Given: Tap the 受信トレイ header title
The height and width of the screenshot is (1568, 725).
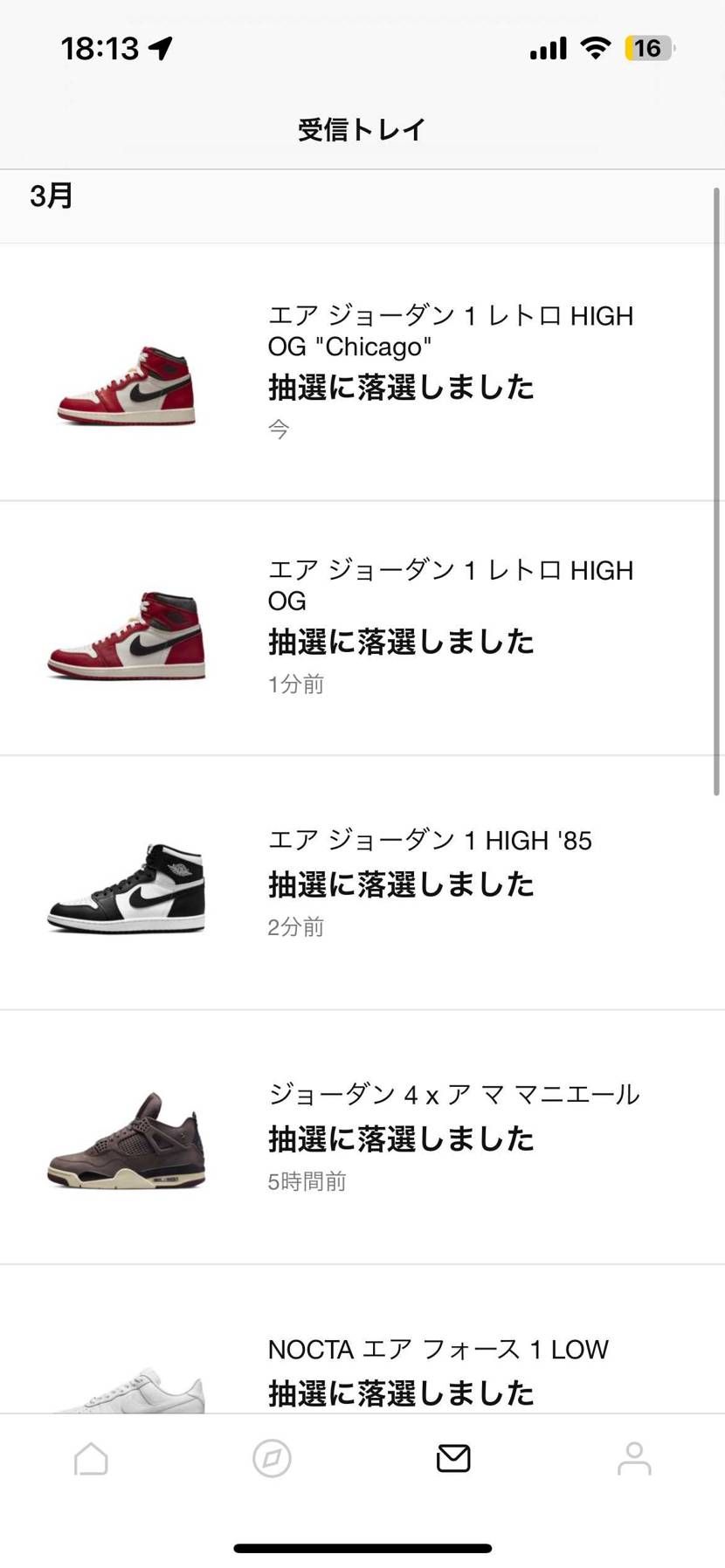Looking at the screenshot, I should click(362, 127).
